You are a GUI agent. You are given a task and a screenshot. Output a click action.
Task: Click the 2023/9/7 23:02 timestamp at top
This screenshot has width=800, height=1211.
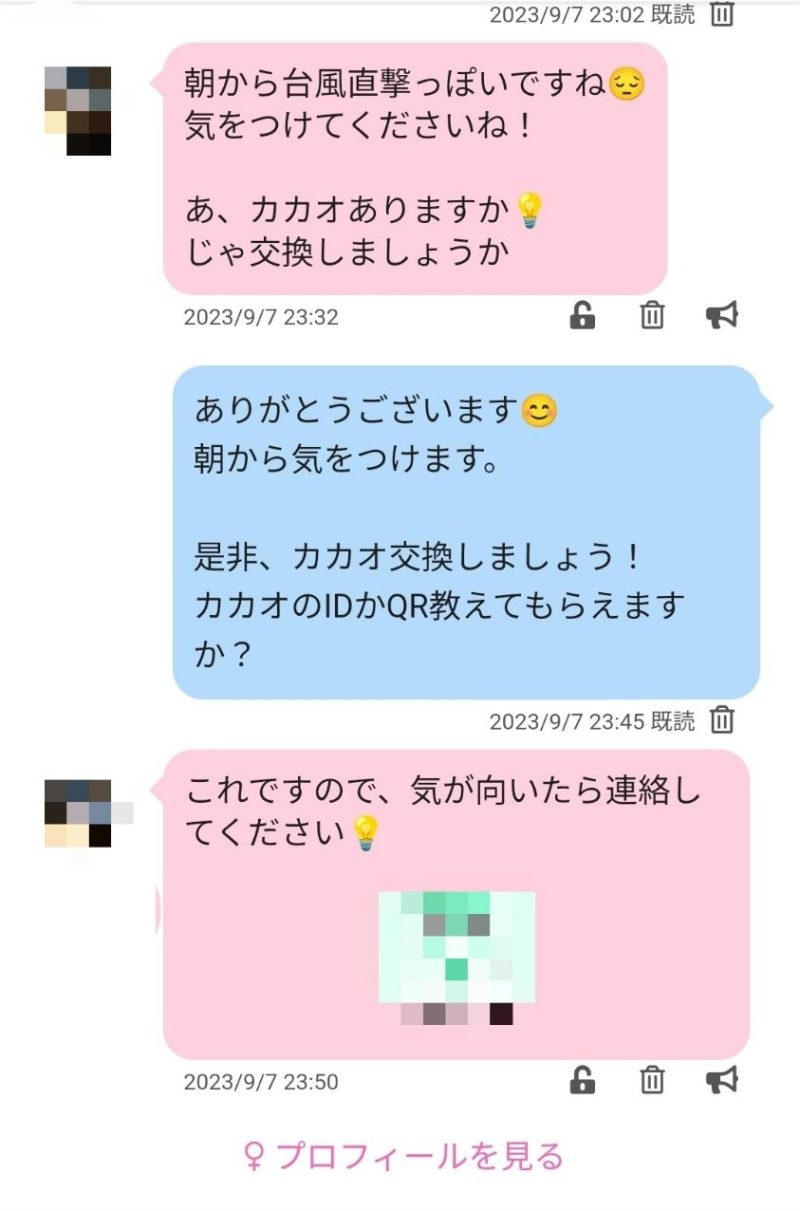pos(567,14)
